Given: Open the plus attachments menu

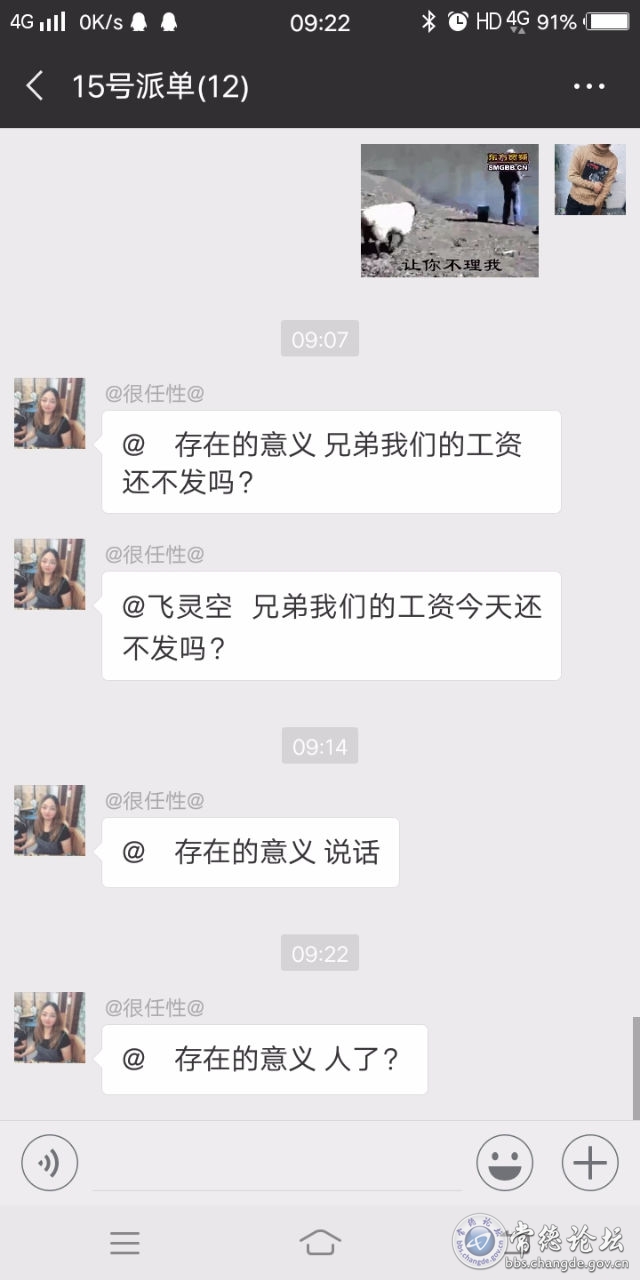Looking at the screenshot, I should tap(590, 1163).
